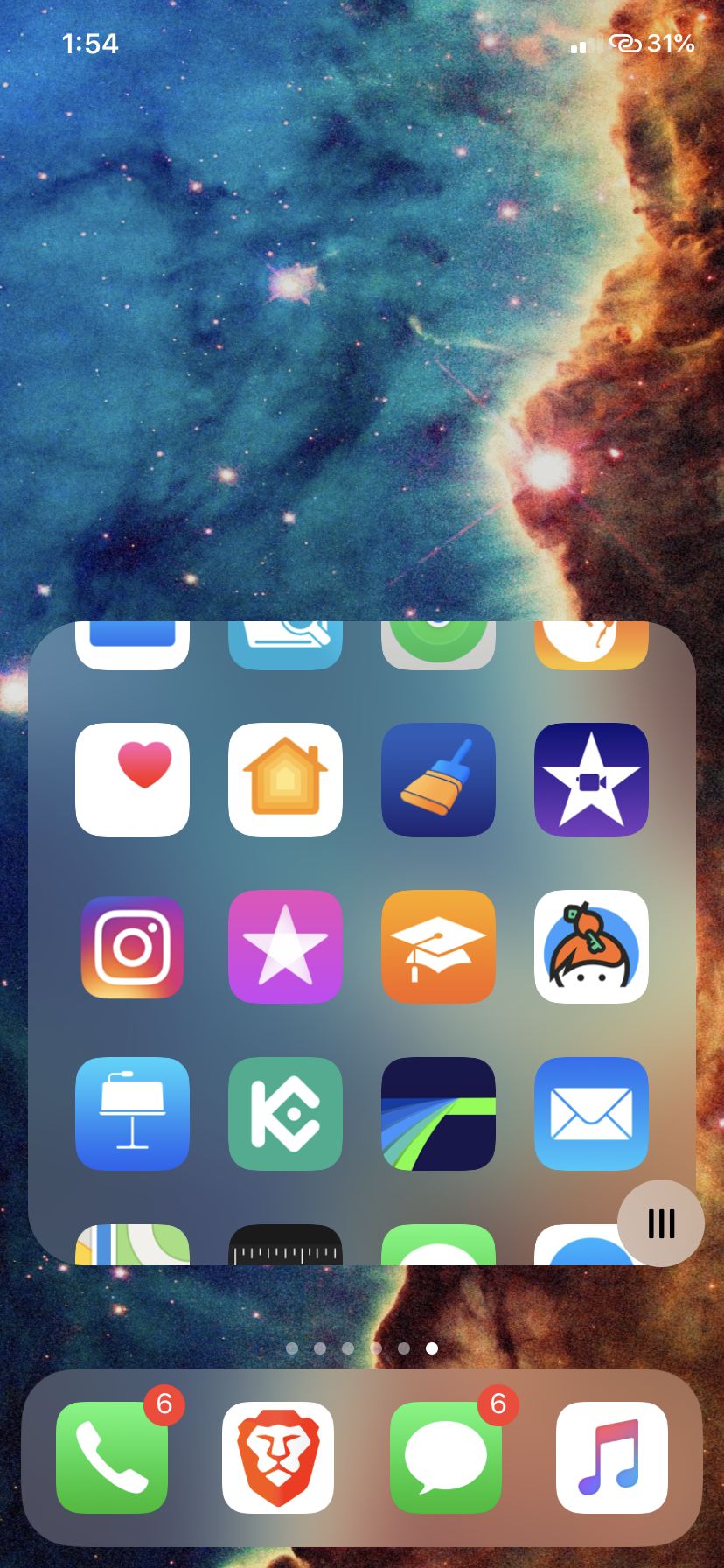This screenshot has height=1568, width=724.
Task: Open Messages from the dock
Action: [446, 1458]
